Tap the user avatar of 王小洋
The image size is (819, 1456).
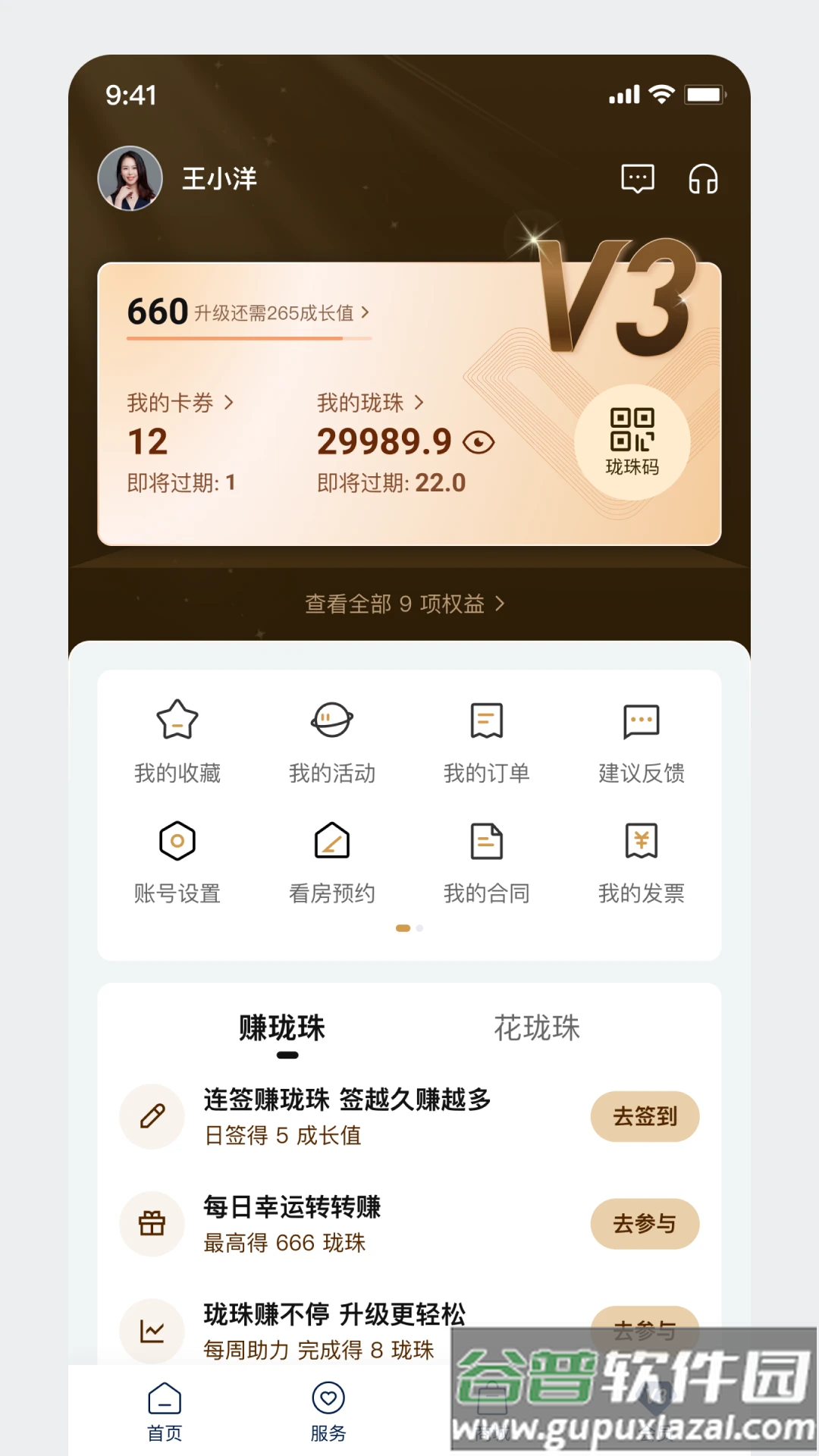tap(130, 177)
